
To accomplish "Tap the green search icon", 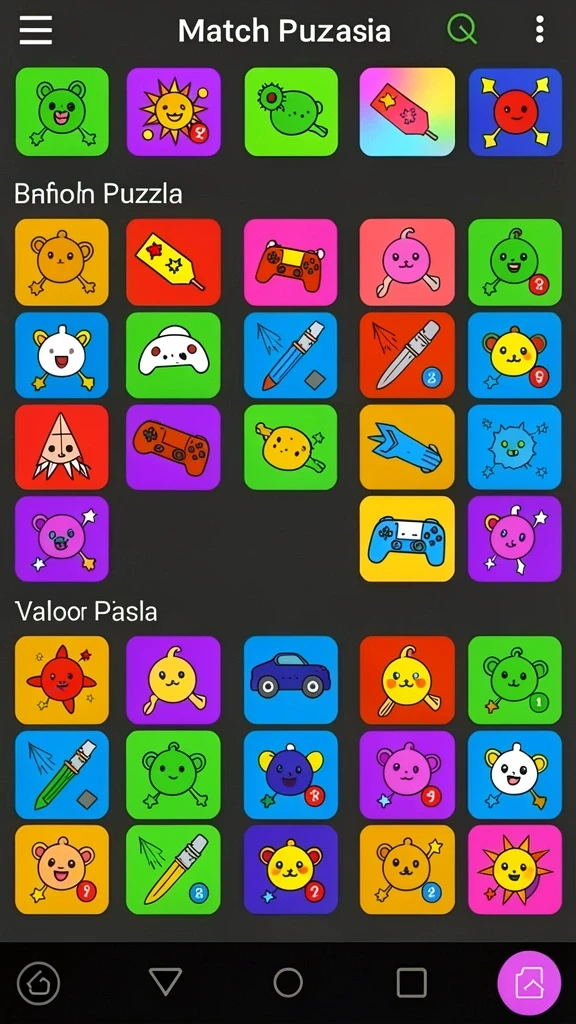I will coord(462,29).
